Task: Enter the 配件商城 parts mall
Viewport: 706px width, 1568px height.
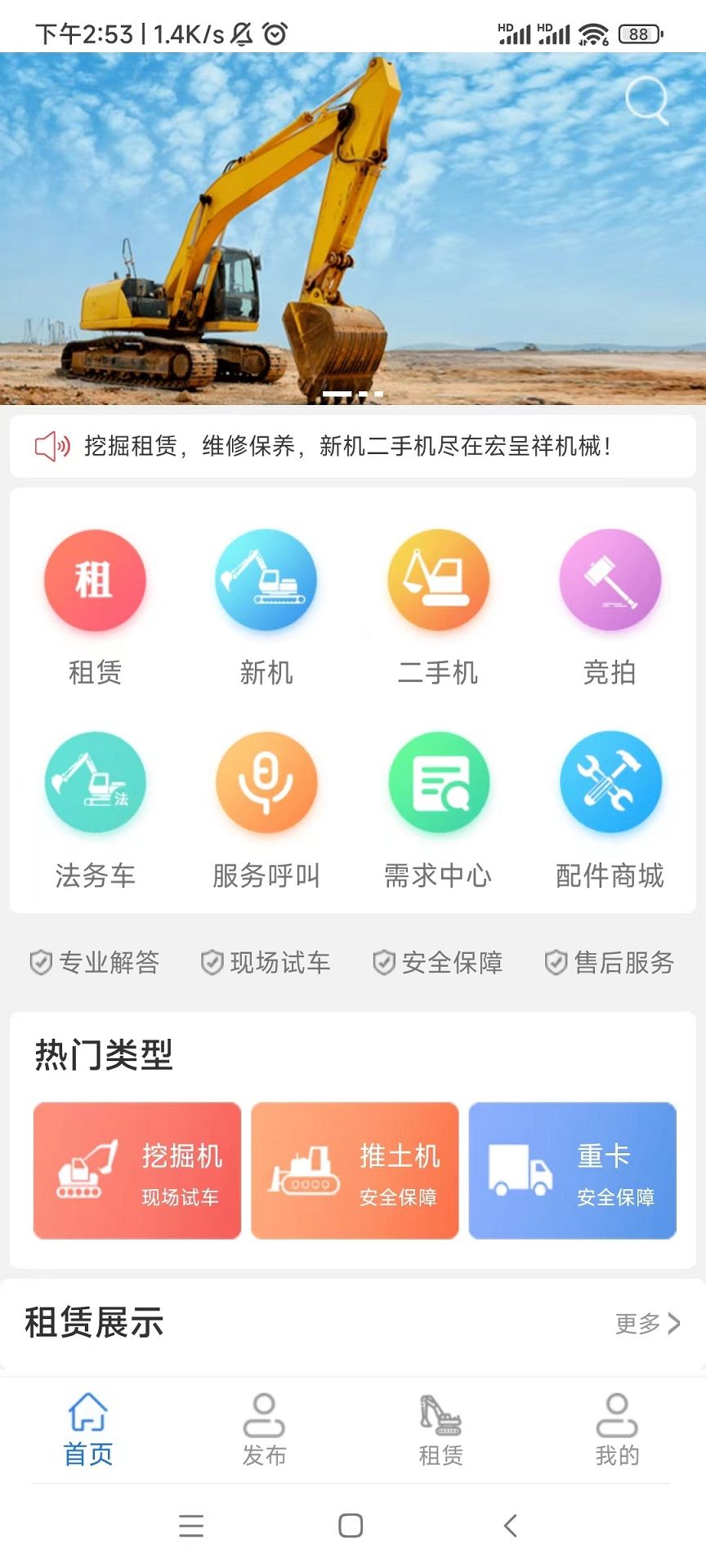Action: click(x=610, y=782)
